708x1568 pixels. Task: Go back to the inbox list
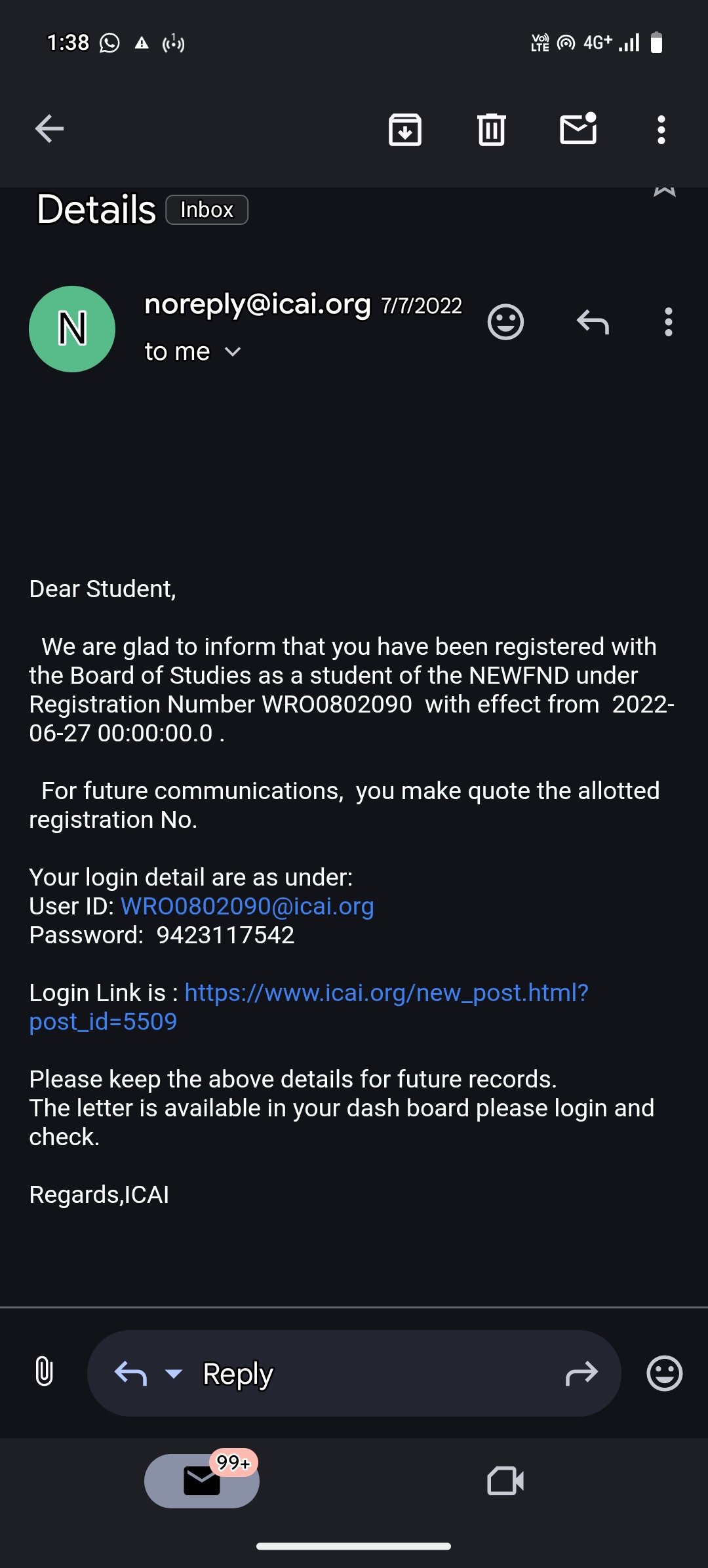tap(49, 128)
